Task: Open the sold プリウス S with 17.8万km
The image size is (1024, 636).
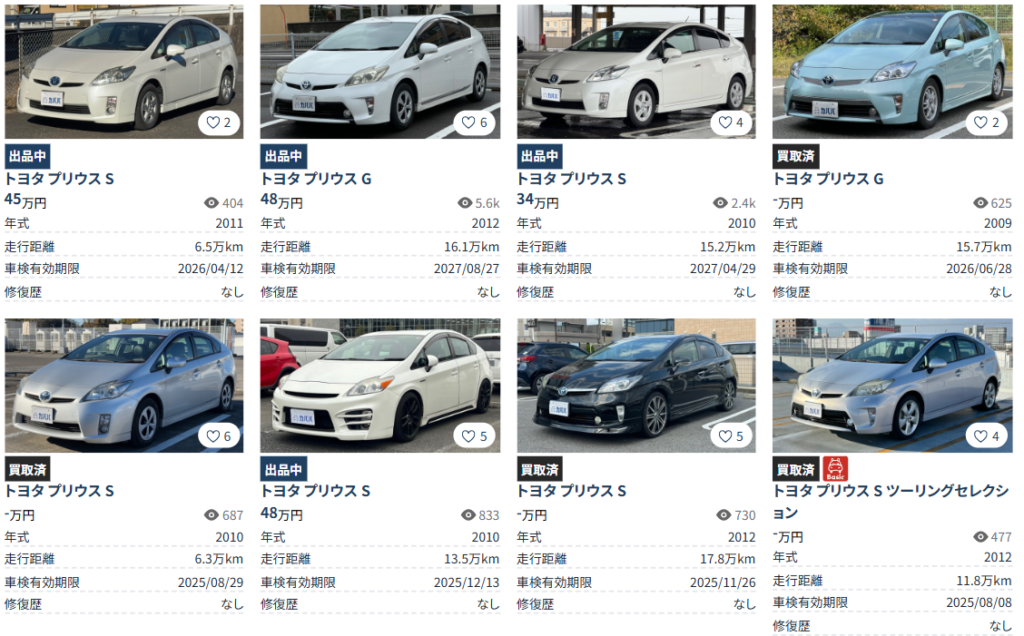Action: coord(572,491)
